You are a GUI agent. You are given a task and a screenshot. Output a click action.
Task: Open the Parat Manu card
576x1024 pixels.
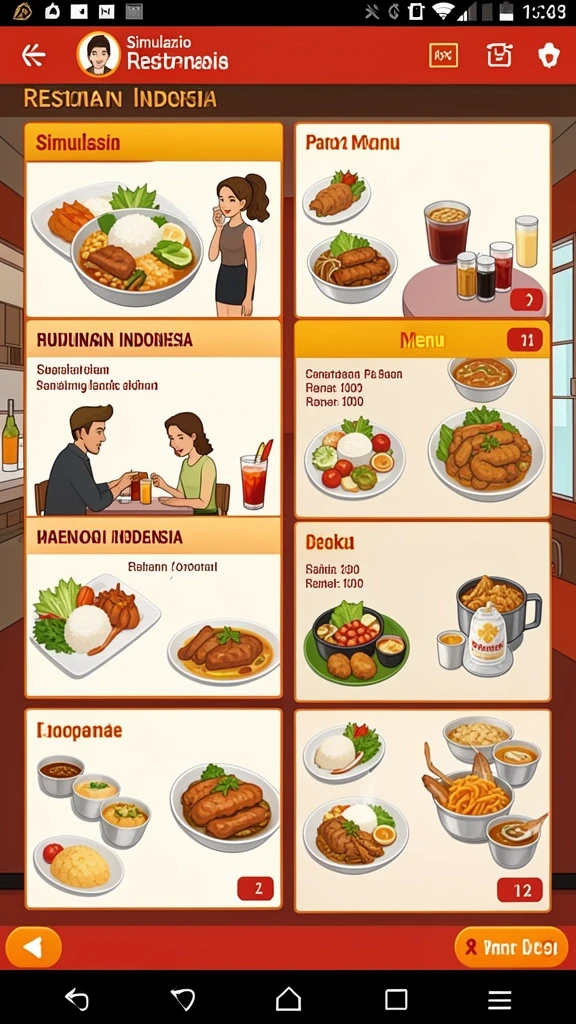(x=423, y=220)
